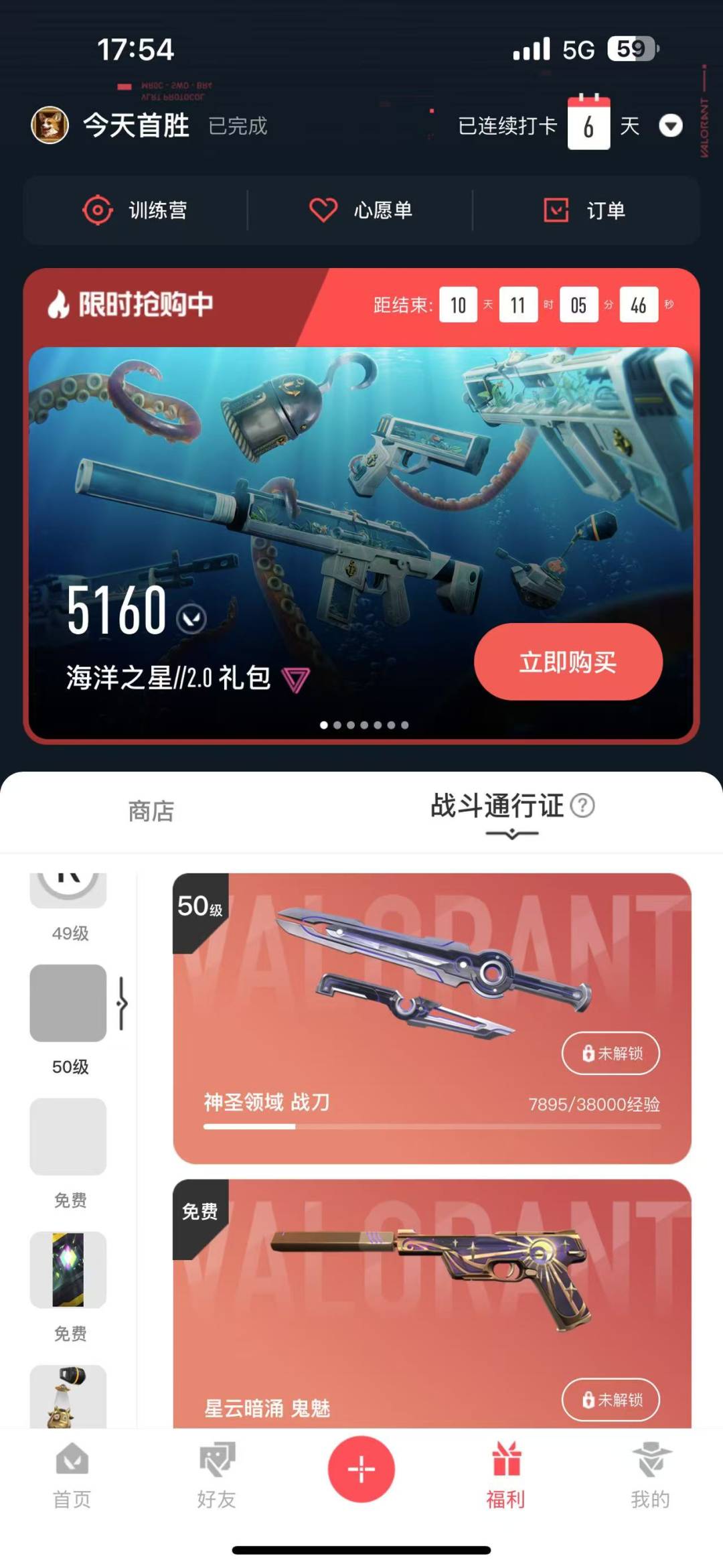This screenshot has height=1568, width=723.
Task: Tap the red plus create button
Action: [x=361, y=1469]
